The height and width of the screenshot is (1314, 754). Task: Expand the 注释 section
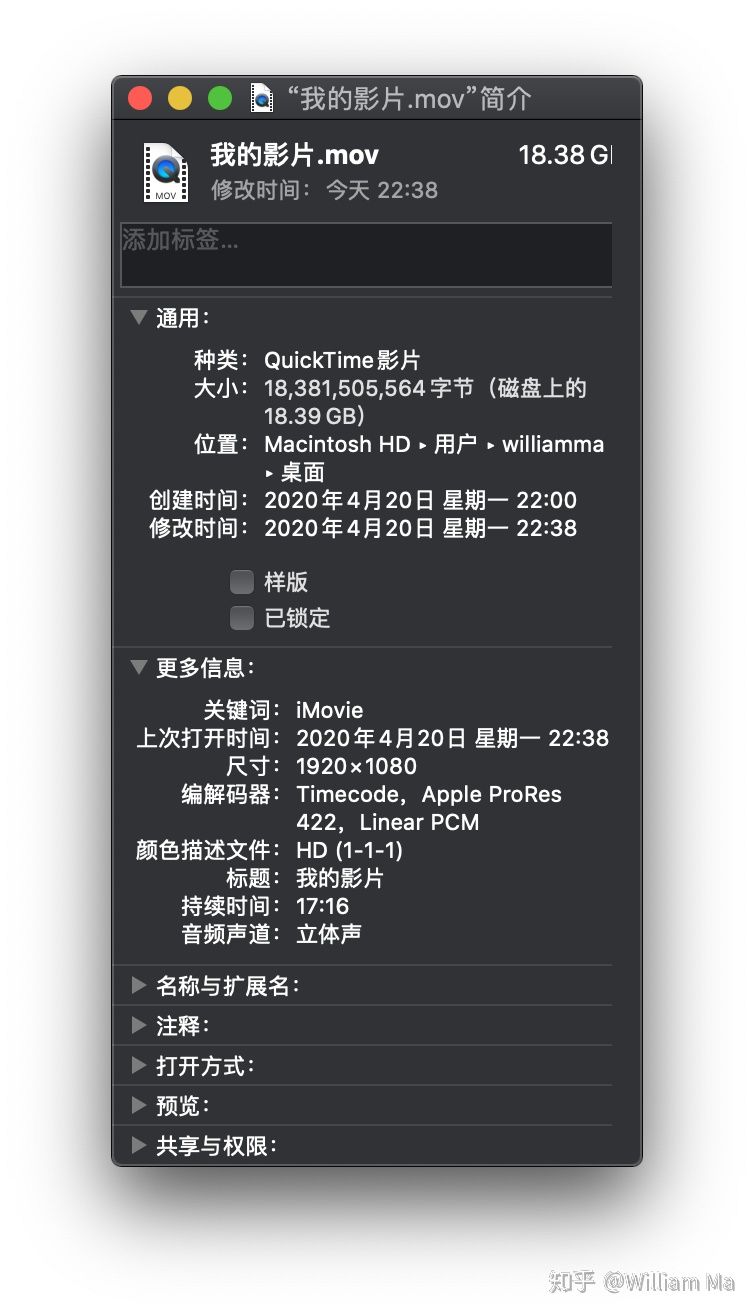[138, 1025]
